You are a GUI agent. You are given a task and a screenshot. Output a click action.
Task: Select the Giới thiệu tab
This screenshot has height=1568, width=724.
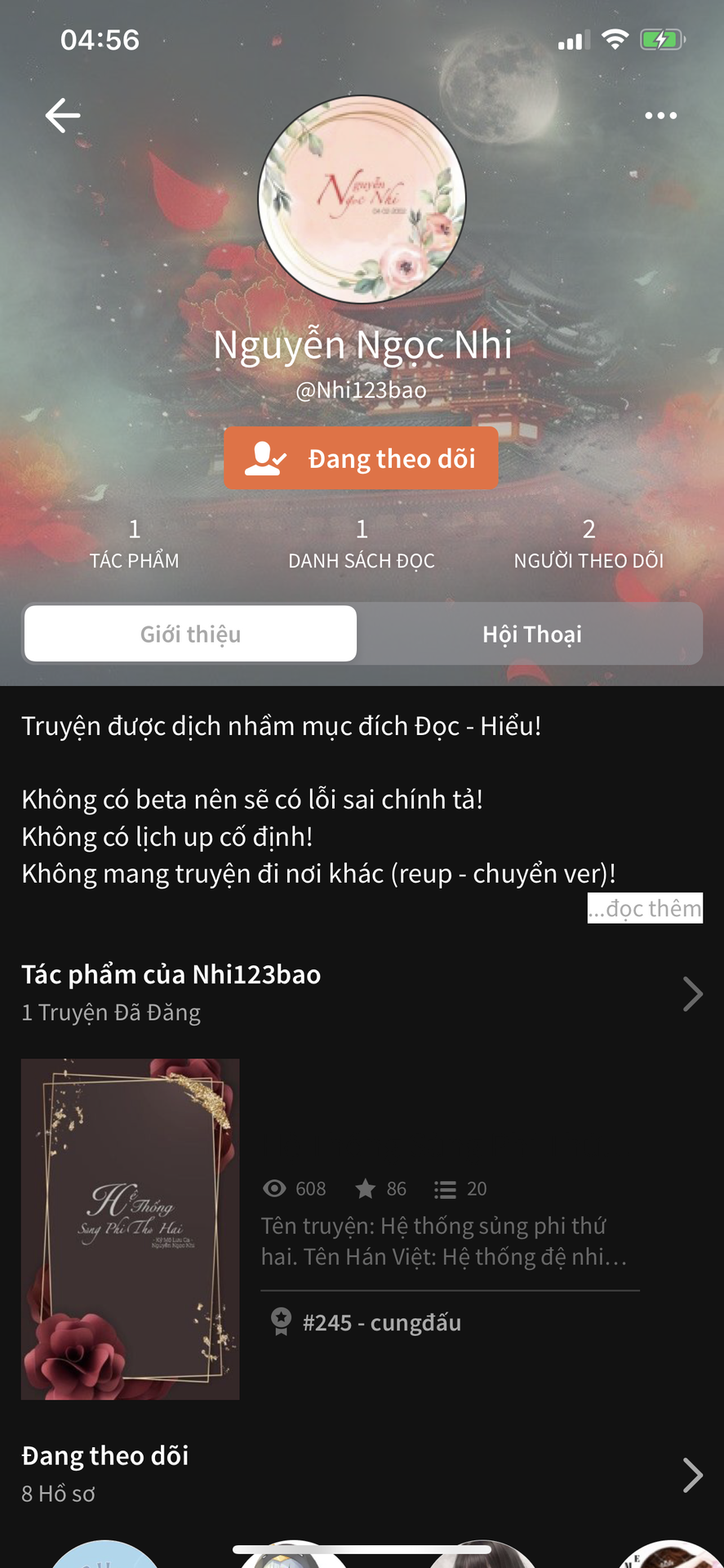[190, 634]
